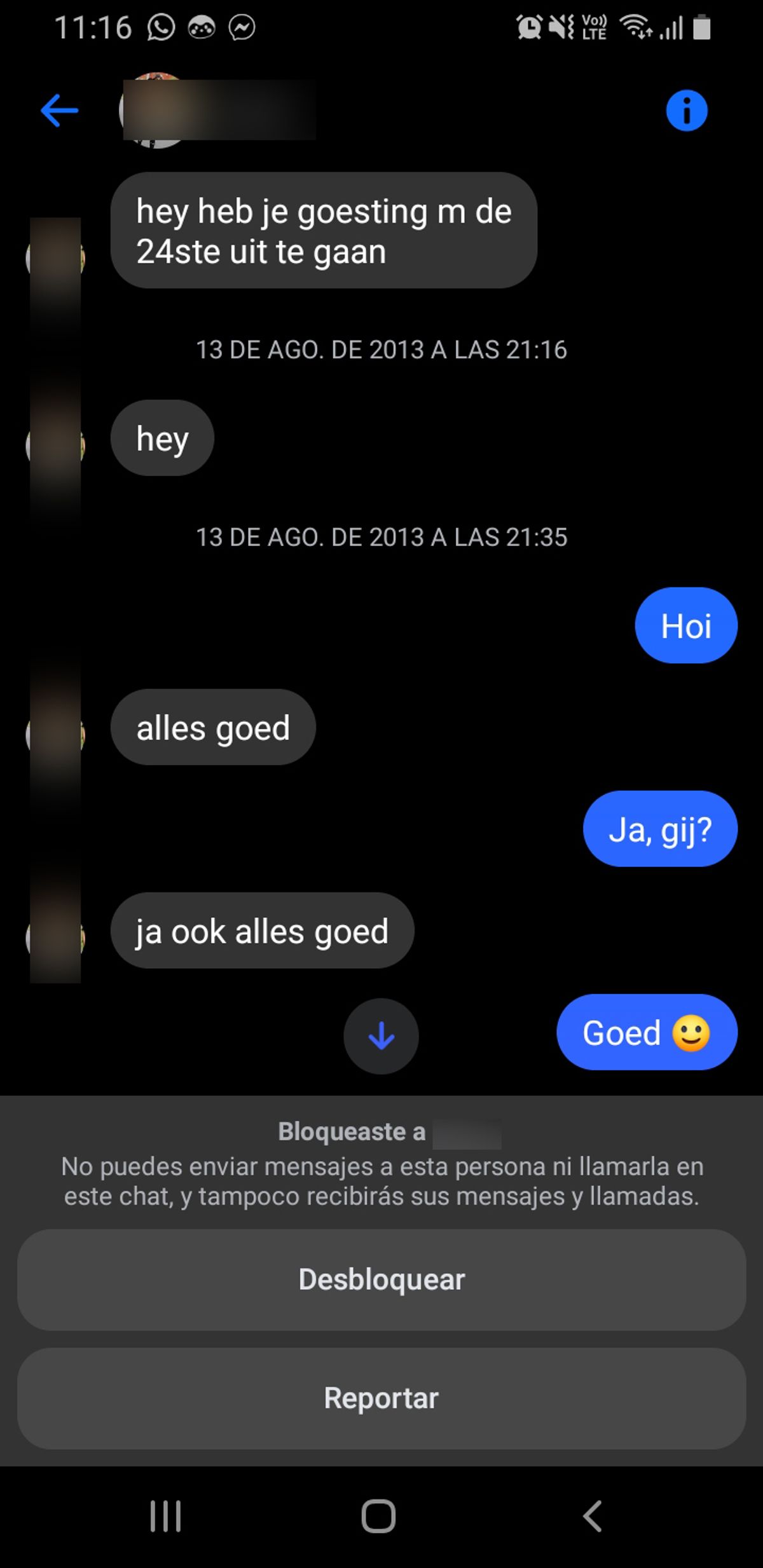Tap Reportar to report this chat
Screen dimensions: 763x1568
coord(381,1398)
